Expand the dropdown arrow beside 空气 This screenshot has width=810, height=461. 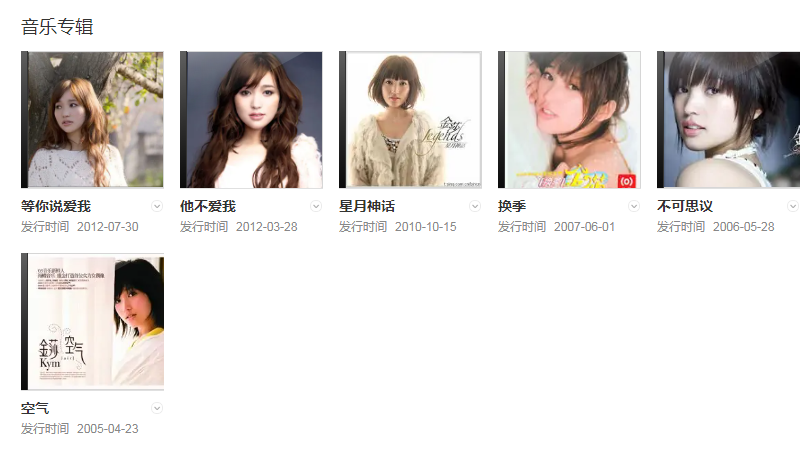pos(157,408)
